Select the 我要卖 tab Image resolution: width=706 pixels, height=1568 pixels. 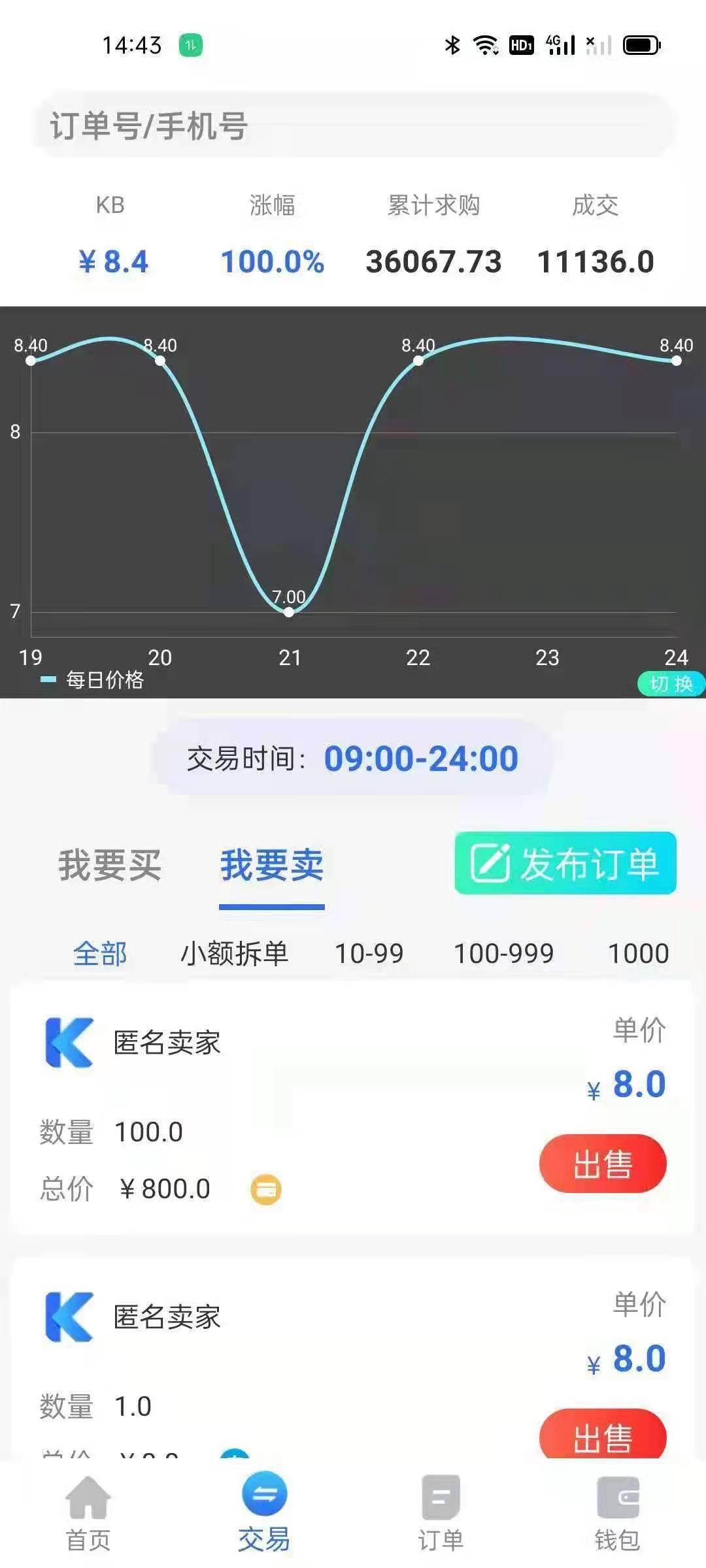271,865
